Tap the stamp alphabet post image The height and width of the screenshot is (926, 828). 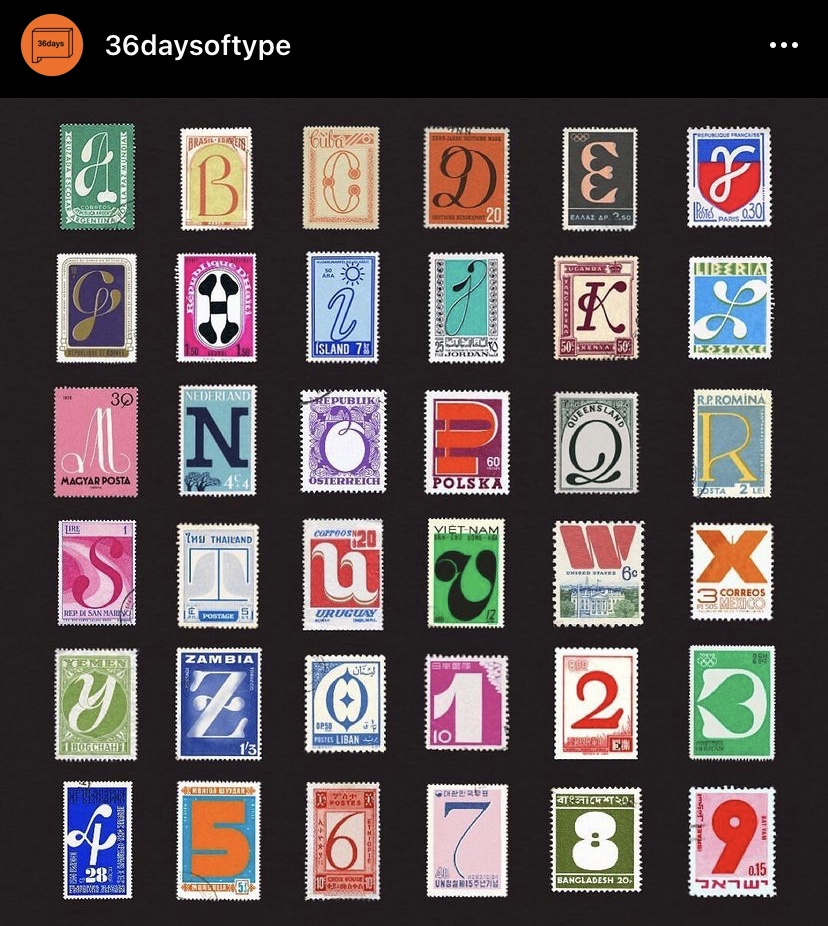(x=414, y=510)
